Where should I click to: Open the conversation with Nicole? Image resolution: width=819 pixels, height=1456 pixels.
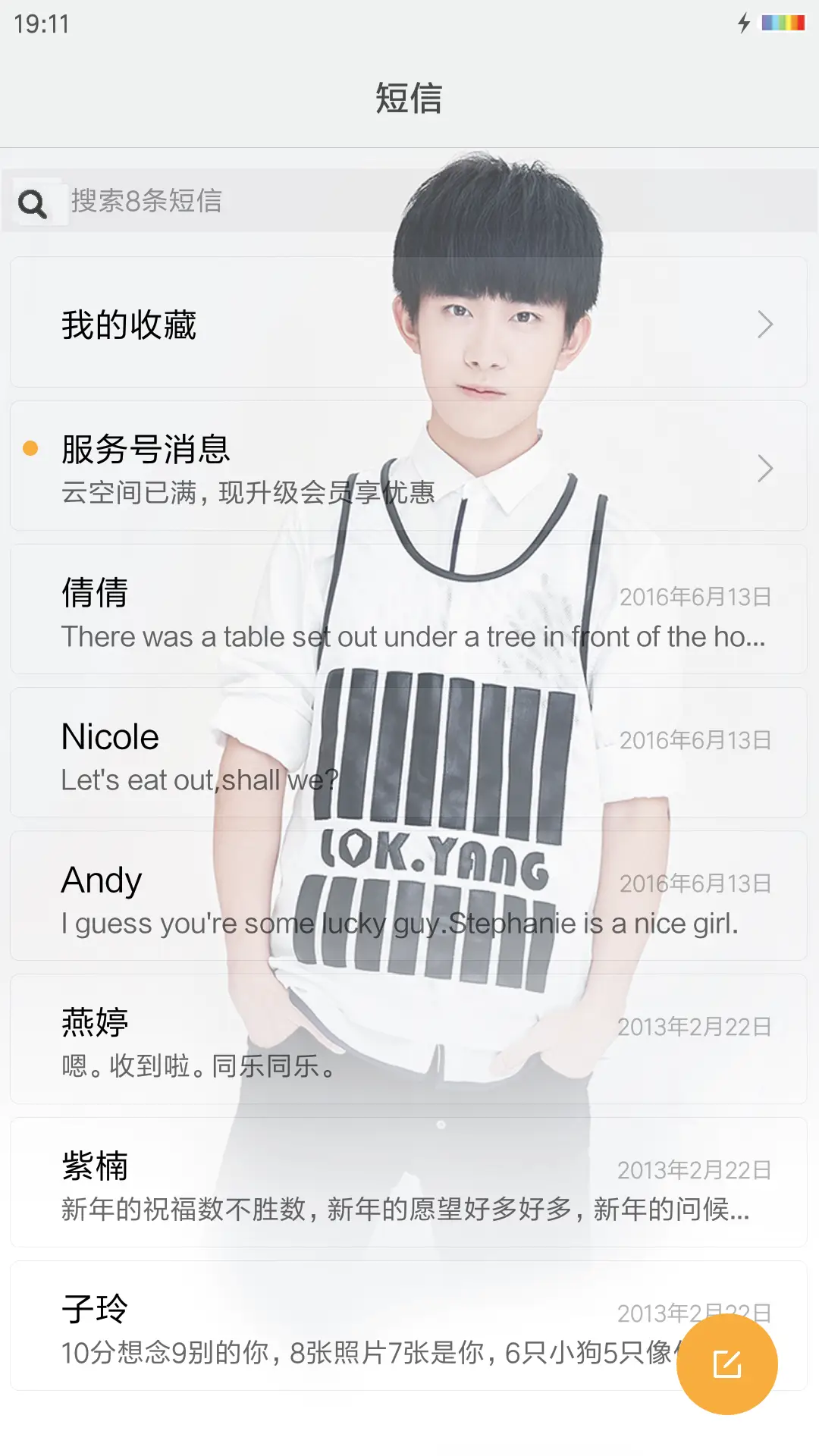click(x=408, y=753)
